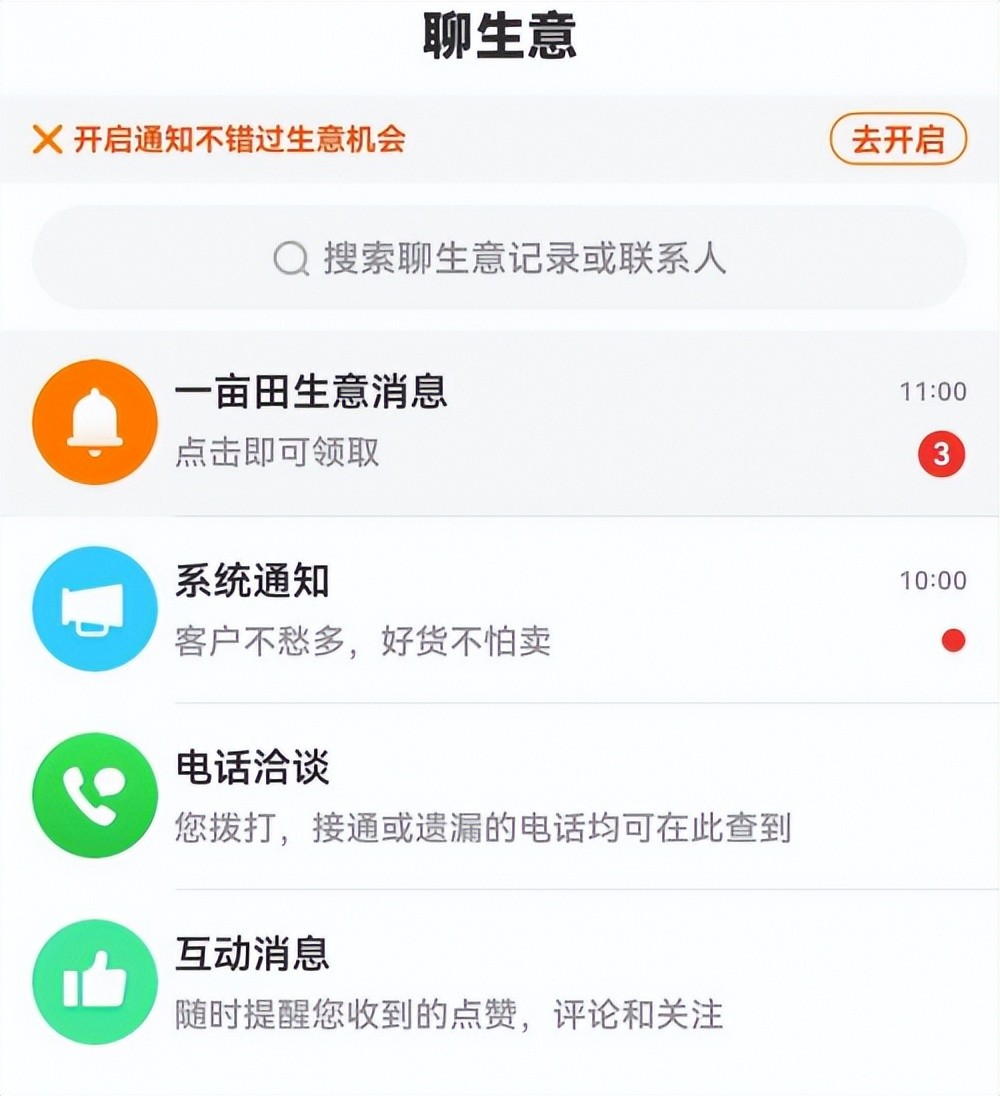Screen dimensions: 1000x1096
Task: Tap the 去开启 button
Action: [898, 139]
